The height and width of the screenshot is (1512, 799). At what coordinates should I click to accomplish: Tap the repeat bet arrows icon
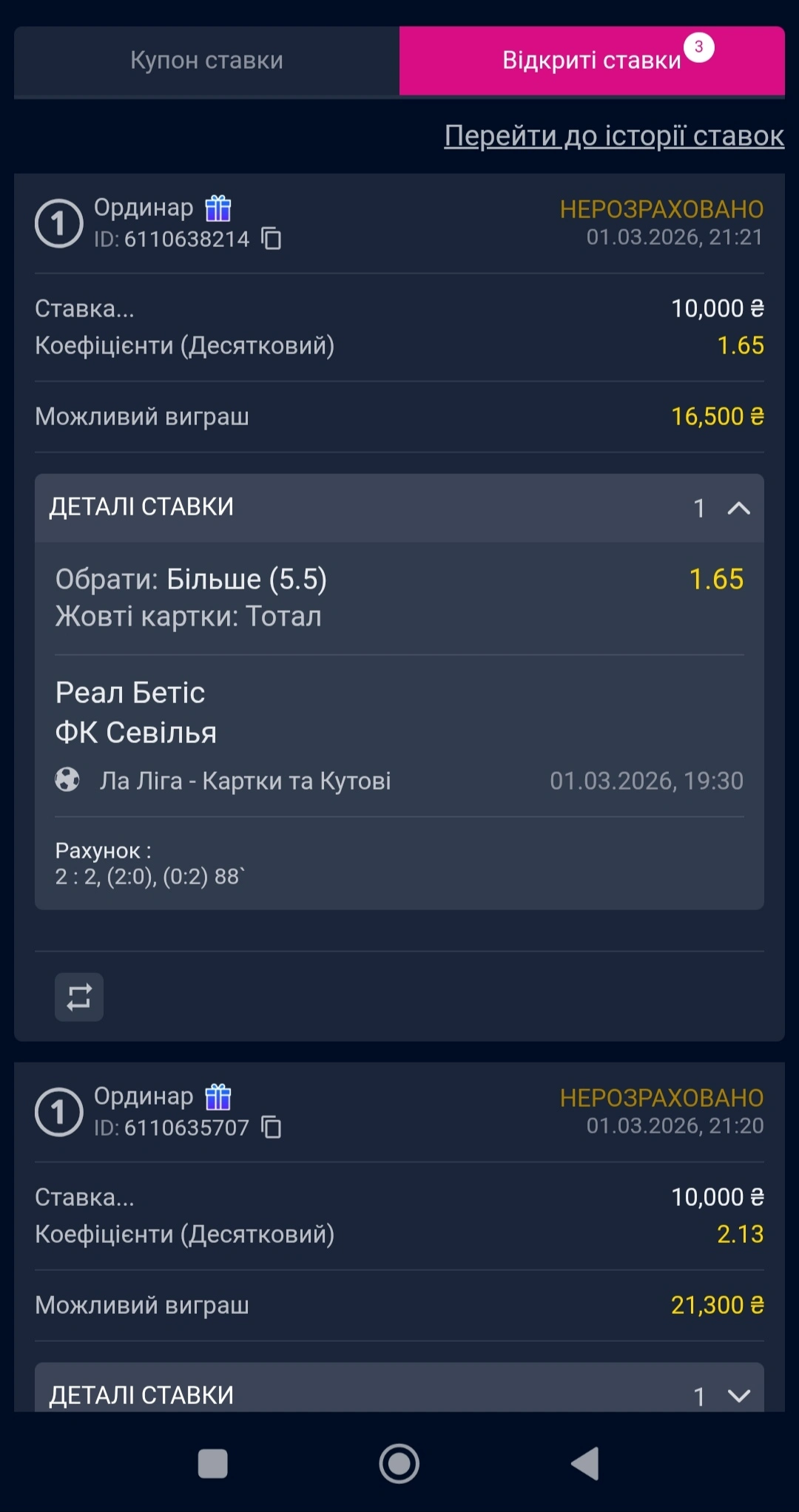[x=79, y=997]
